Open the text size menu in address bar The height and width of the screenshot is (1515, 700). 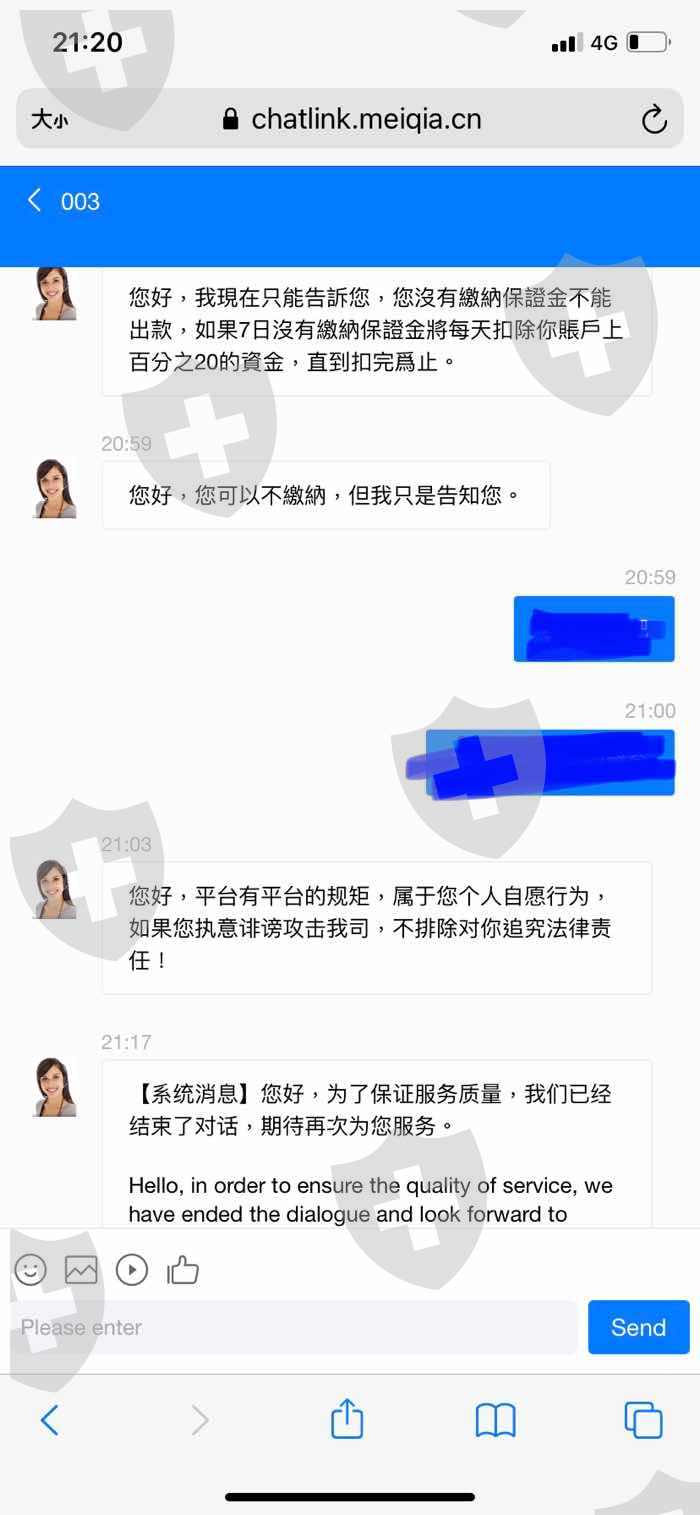pyautogui.click(x=49, y=120)
